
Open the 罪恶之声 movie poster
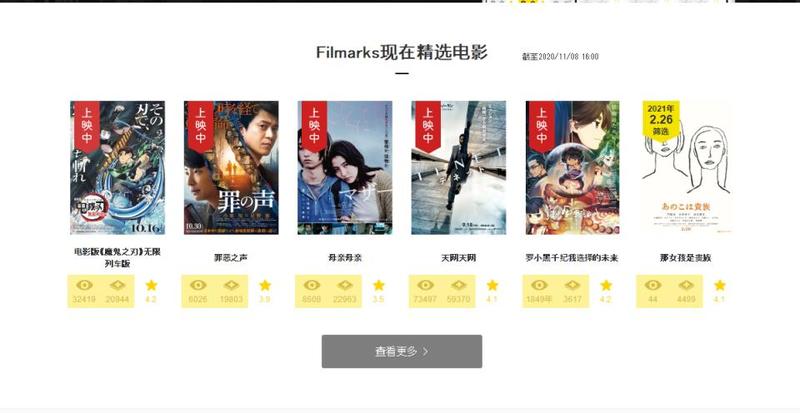pyautogui.click(x=231, y=167)
